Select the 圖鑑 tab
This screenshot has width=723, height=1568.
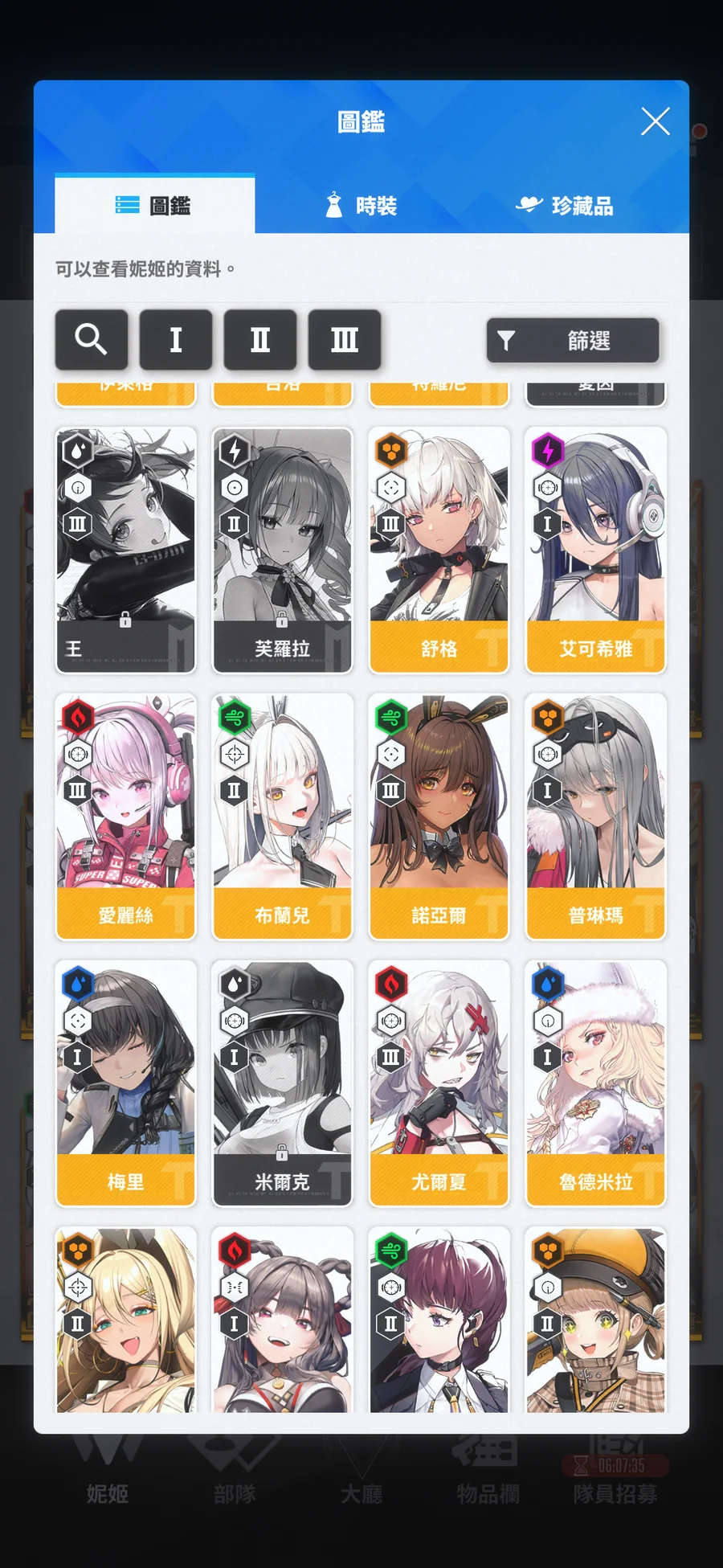pos(154,206)
